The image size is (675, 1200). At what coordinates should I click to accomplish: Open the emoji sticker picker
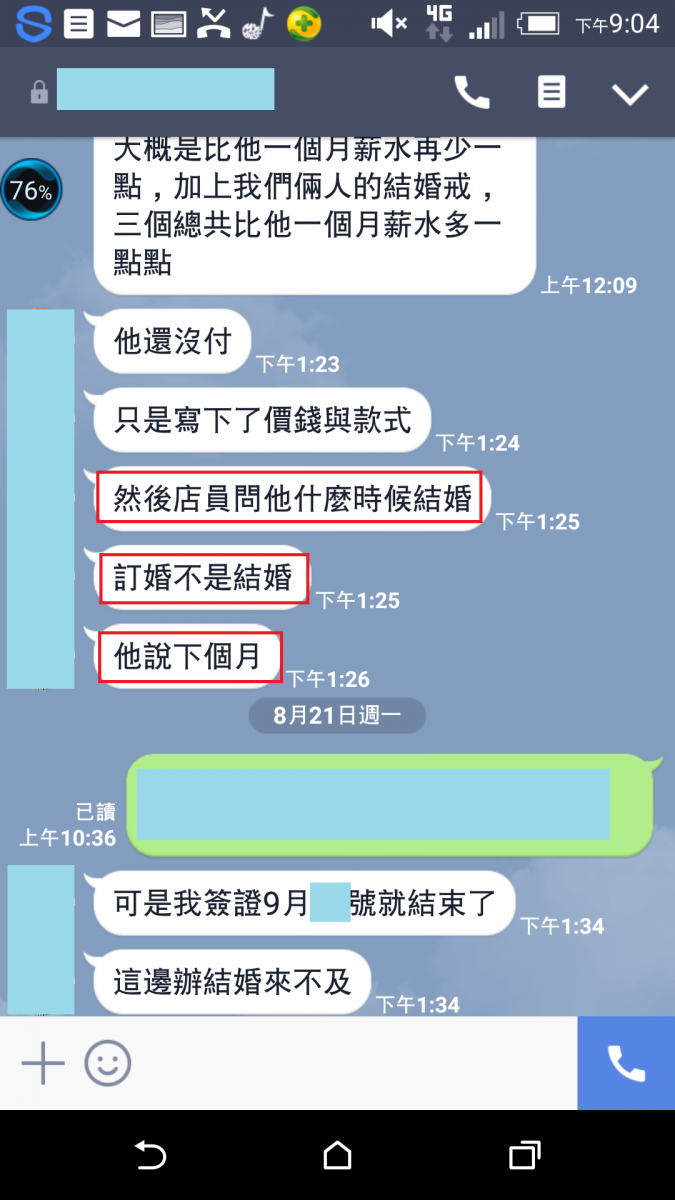point(107,1063)
